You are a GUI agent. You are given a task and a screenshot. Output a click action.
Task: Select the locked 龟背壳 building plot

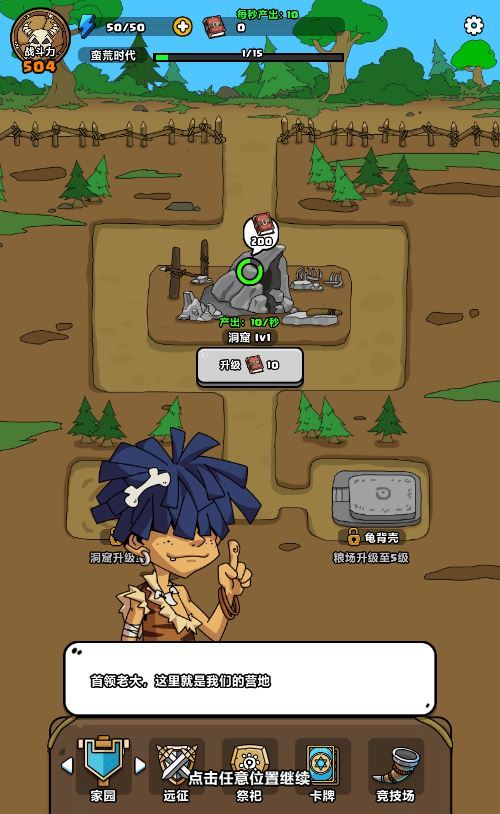click(x=377, y=500)
